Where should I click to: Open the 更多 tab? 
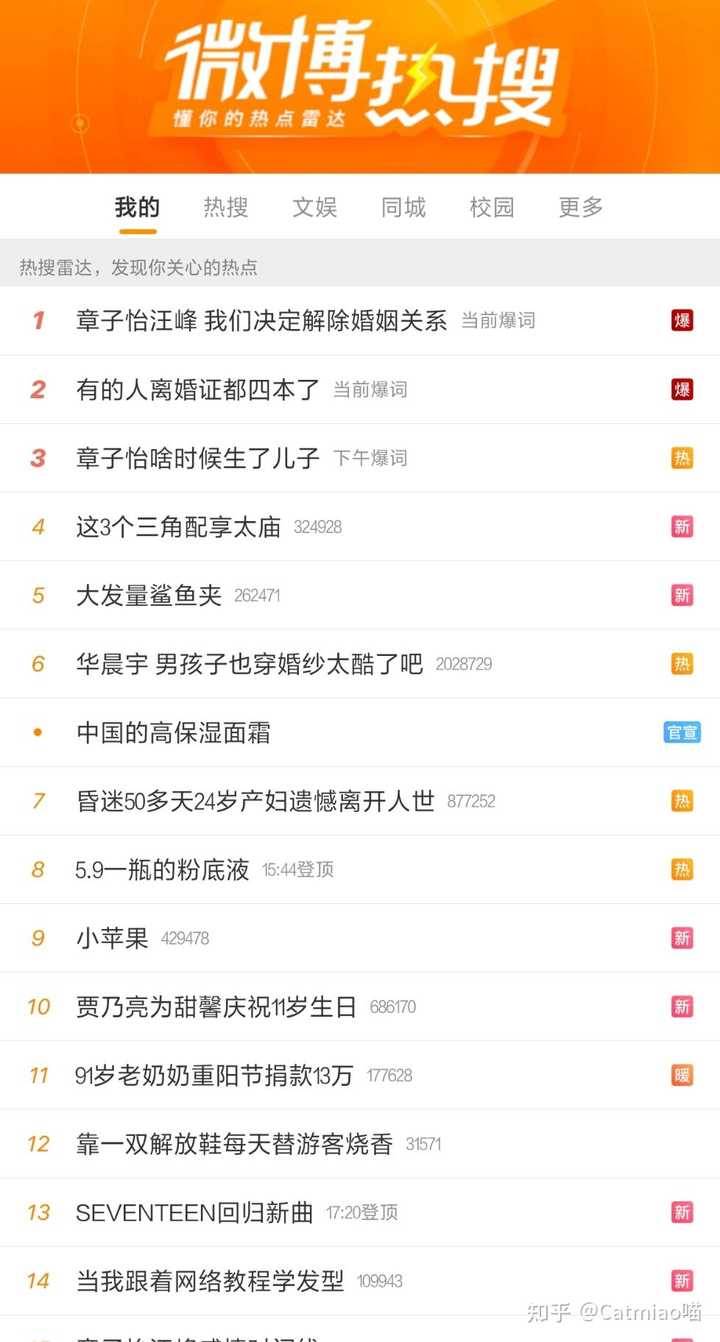click(x=581, y=207)
